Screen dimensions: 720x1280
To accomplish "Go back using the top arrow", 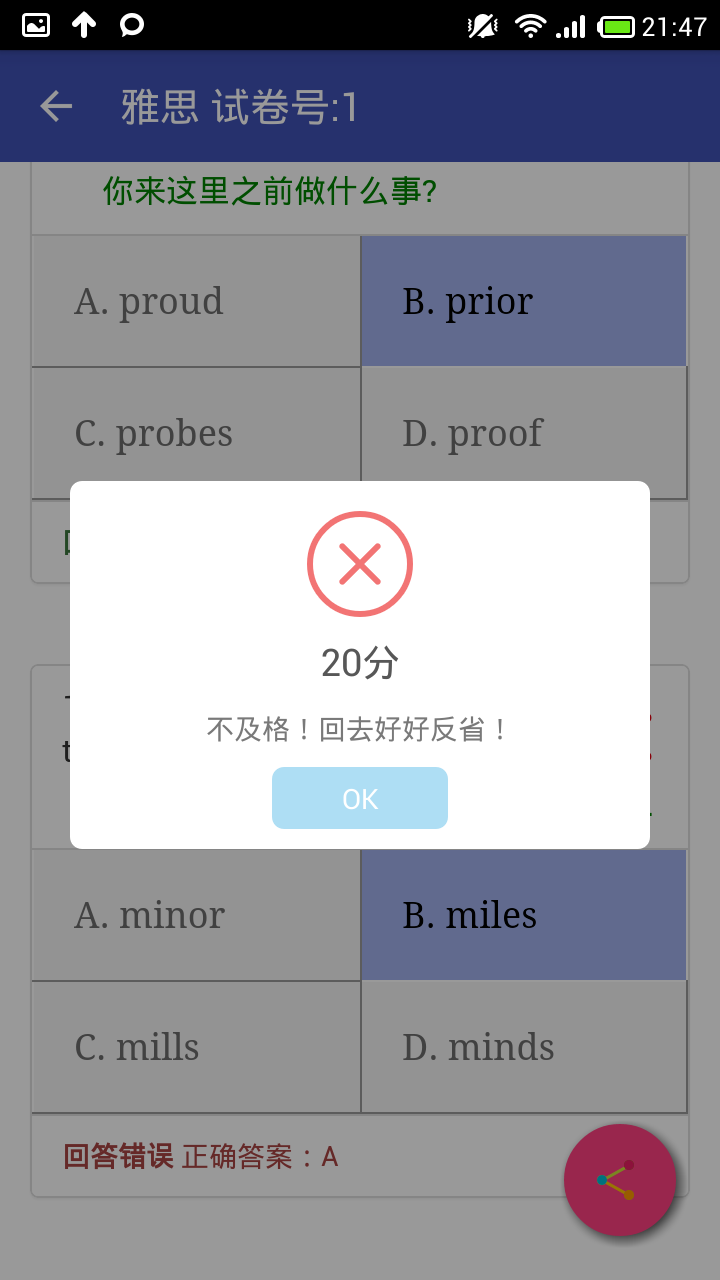I will 56,107.
